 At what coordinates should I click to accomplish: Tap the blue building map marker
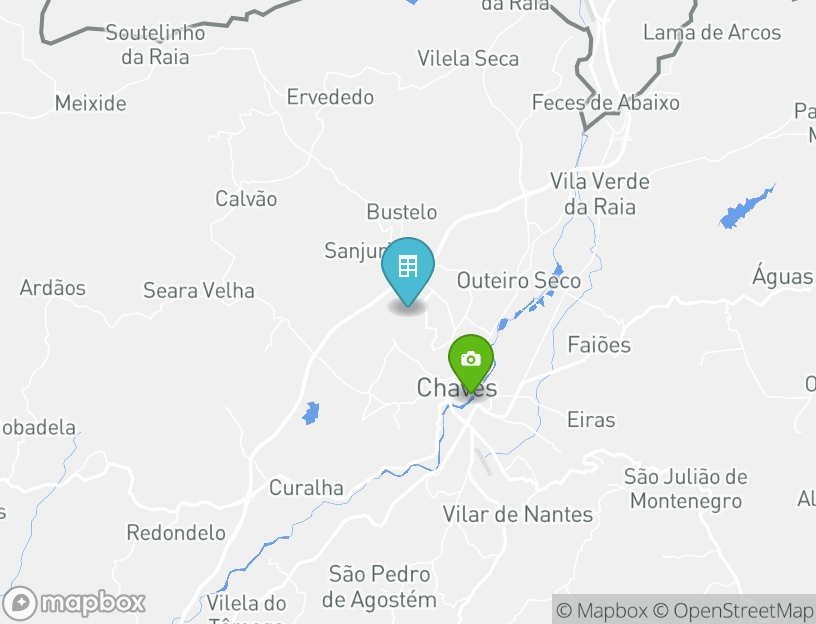(x=408, y=268)
